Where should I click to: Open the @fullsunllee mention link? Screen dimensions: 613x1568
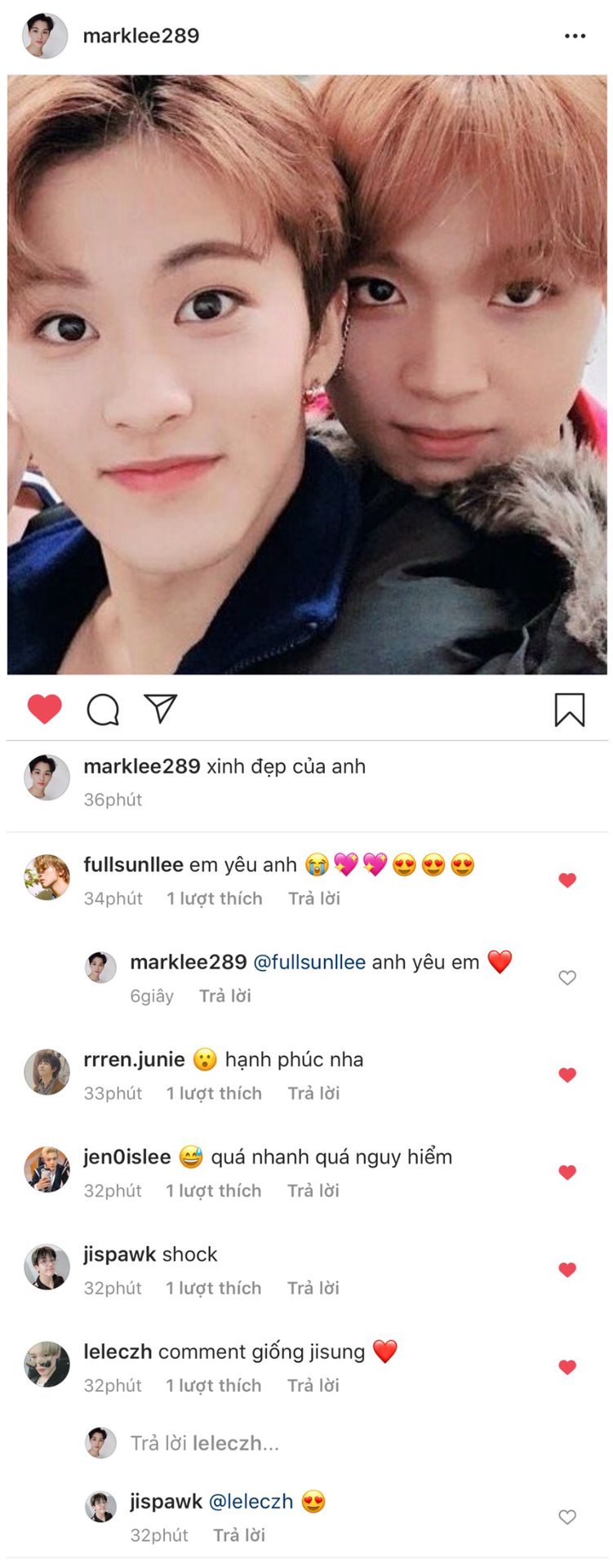(309, 962)
